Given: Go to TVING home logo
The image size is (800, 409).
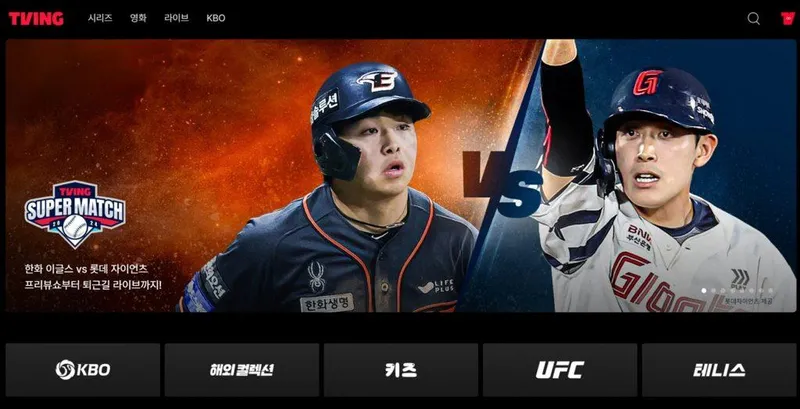Looking at the screenshot, I should pyautogui.click(x=36, y=18).
